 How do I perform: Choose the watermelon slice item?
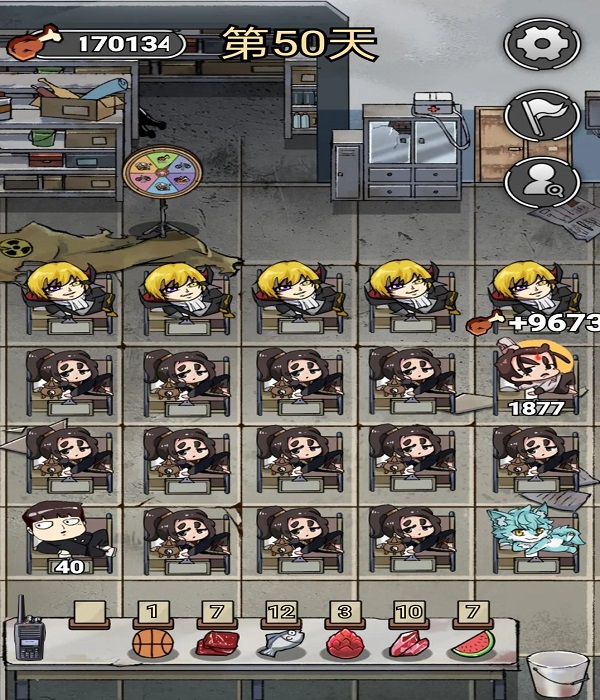tap(468, 643)
